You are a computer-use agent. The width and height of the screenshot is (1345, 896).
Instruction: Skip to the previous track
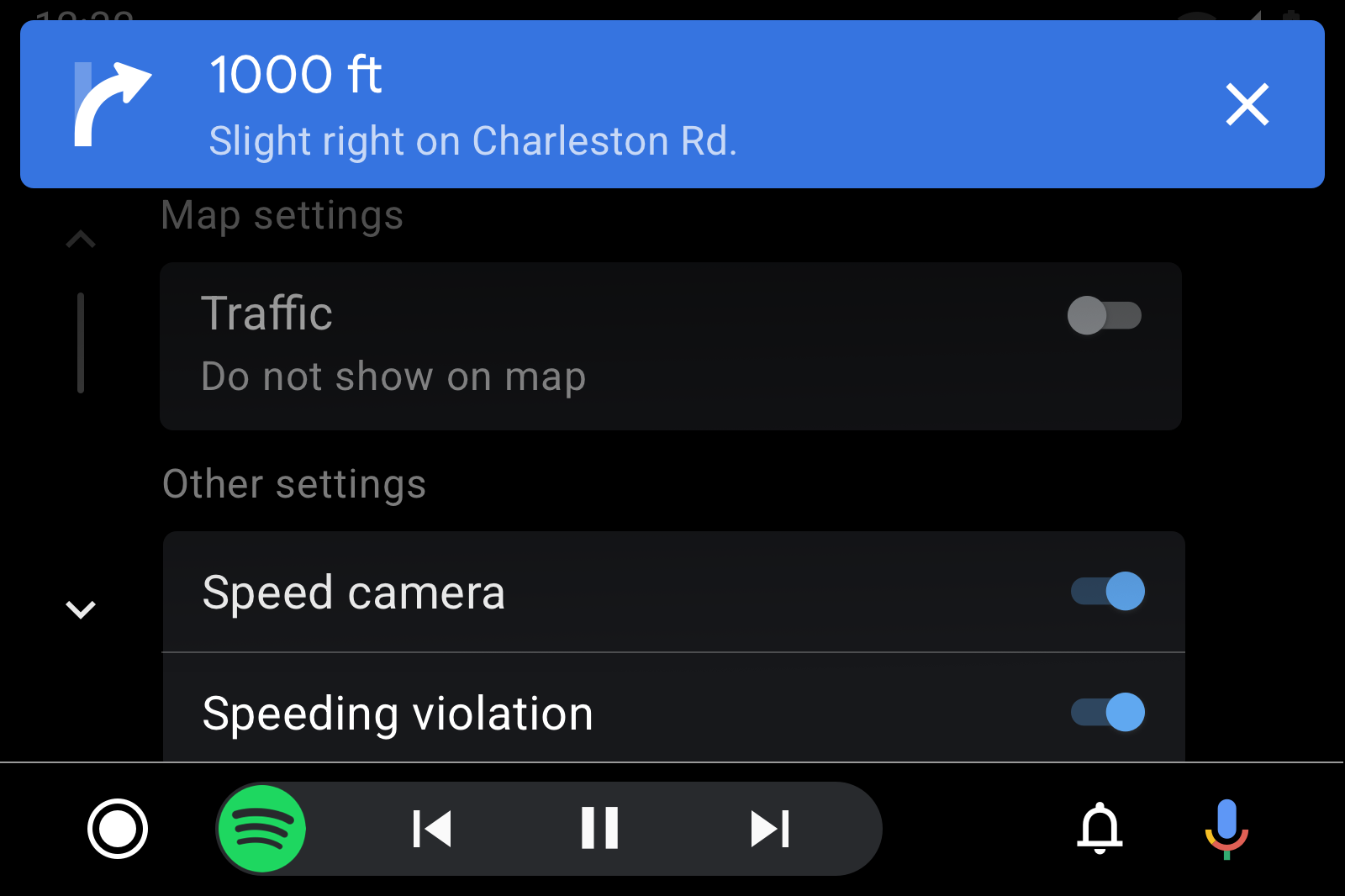[432, 829]
